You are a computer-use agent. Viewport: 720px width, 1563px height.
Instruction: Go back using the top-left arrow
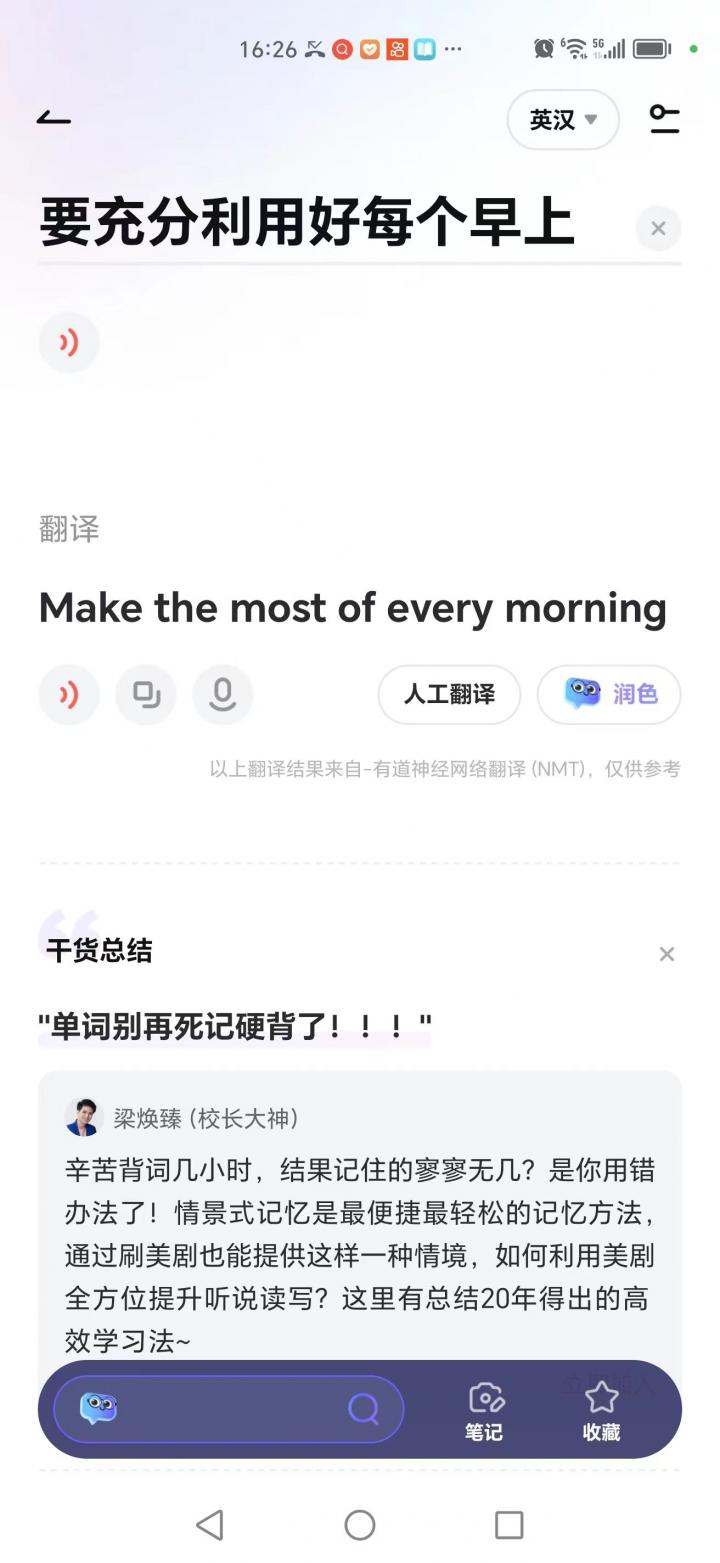click(x=54, y=119)
